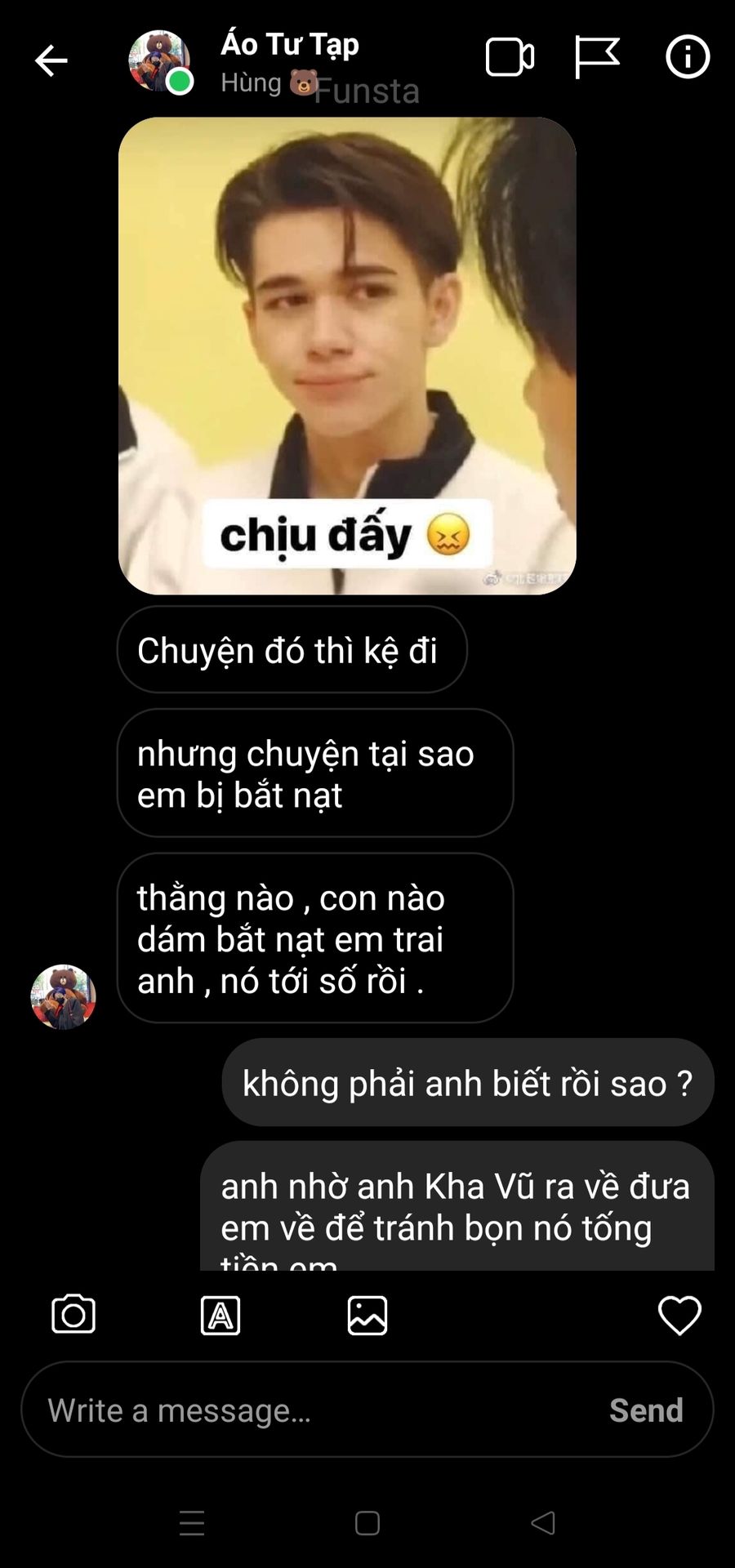735x1568 pixels.
Task: Open Áo Tư Tạp's profile from the header avatar
Action: 159,61
